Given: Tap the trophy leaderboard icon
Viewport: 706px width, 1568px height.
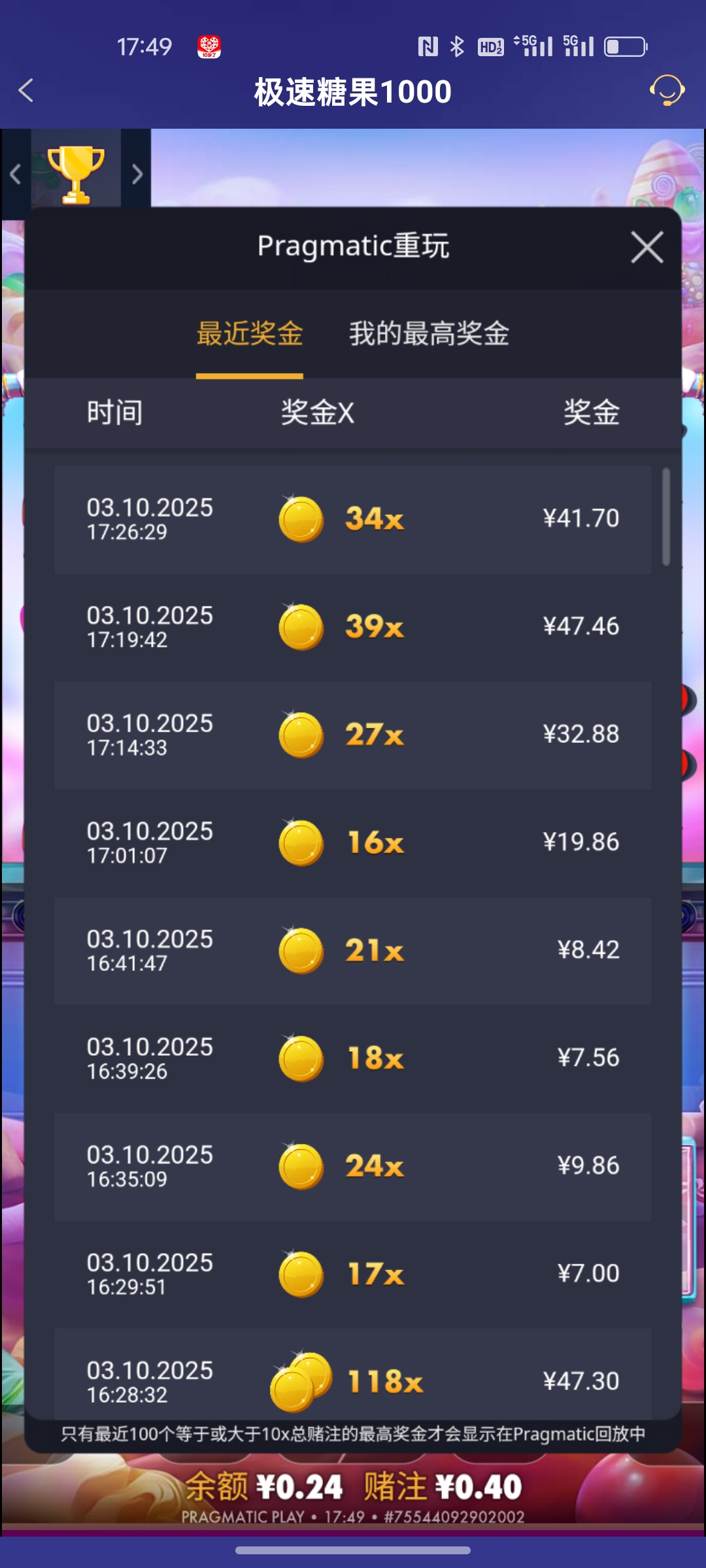Looking at the screenshot, I should [x=77, y=171].
